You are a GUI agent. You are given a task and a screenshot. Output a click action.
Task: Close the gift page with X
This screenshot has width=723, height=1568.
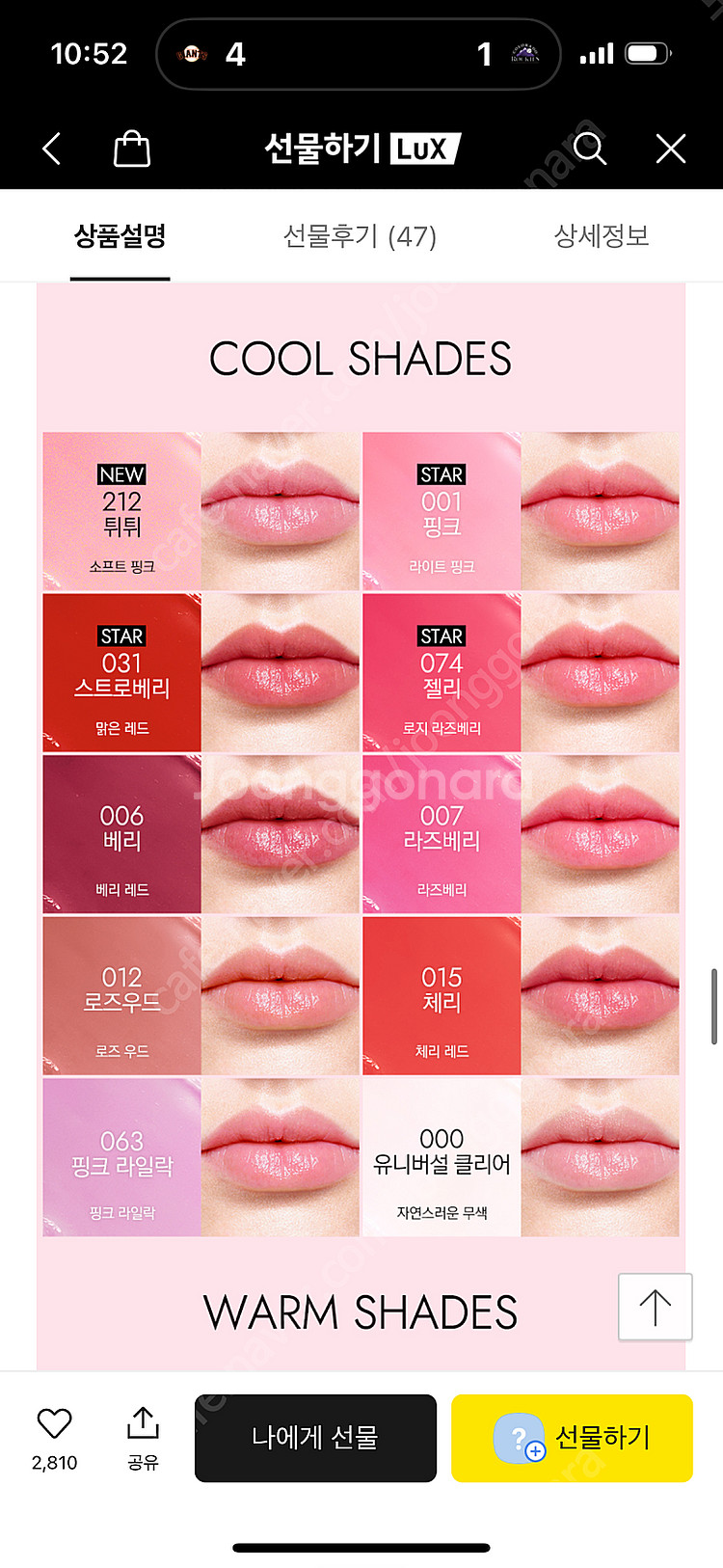(x=670, y=149)
